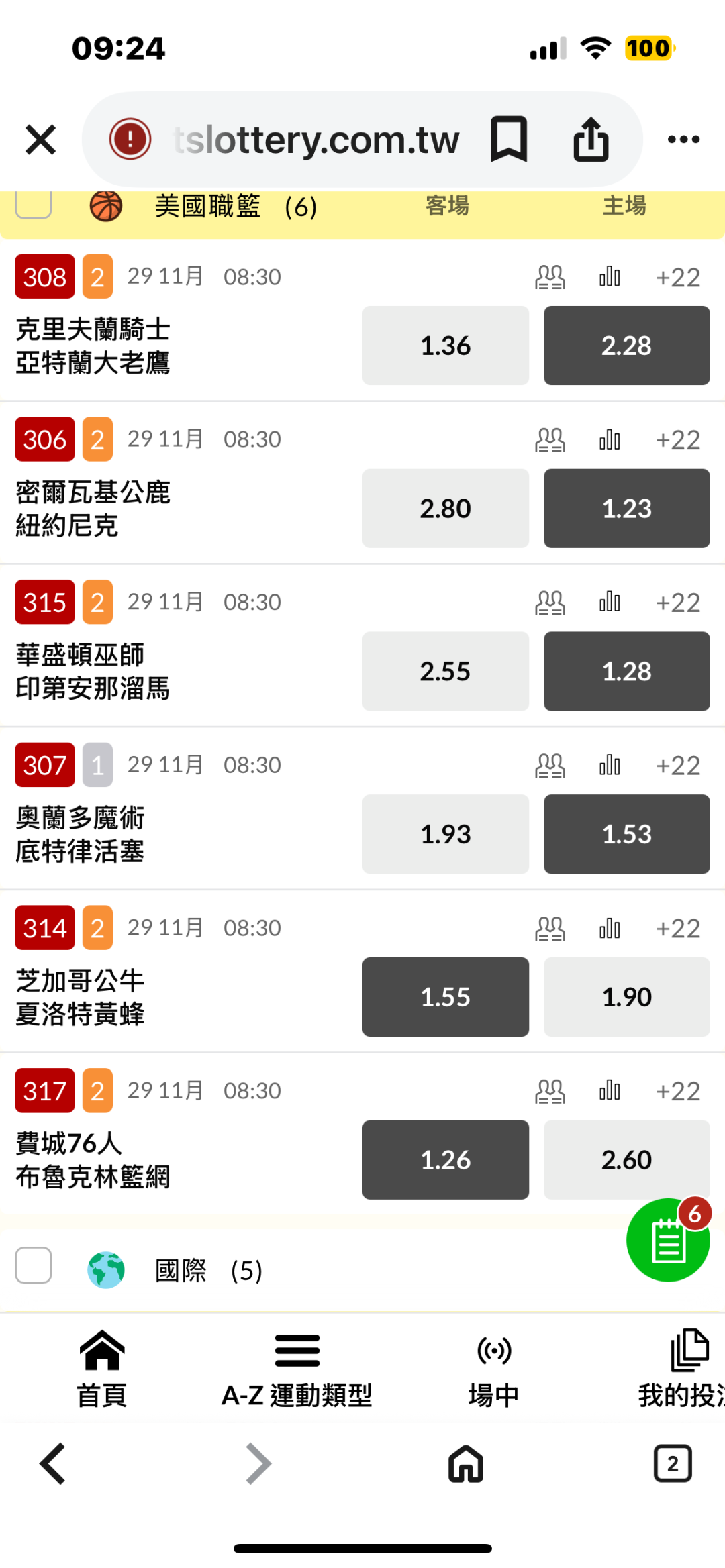Open the browser overflow menu
The width and height of the screenshot is (725, 1568).
(x=683, y=140)
